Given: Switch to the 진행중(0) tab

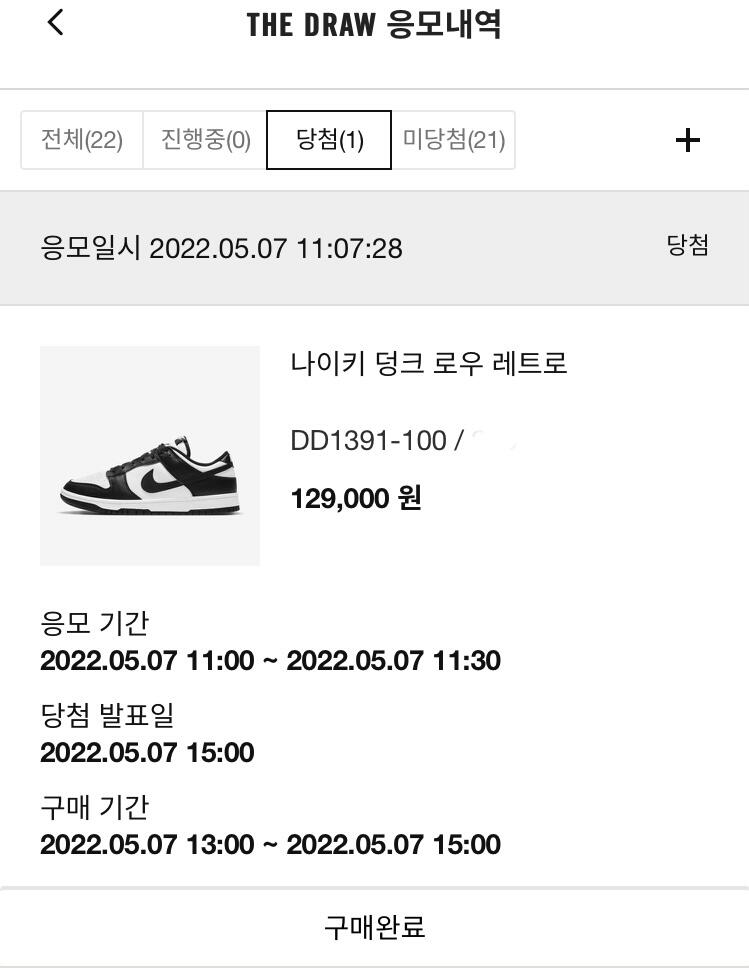Looking at the screenshot, I should click(x=205, y=140).
